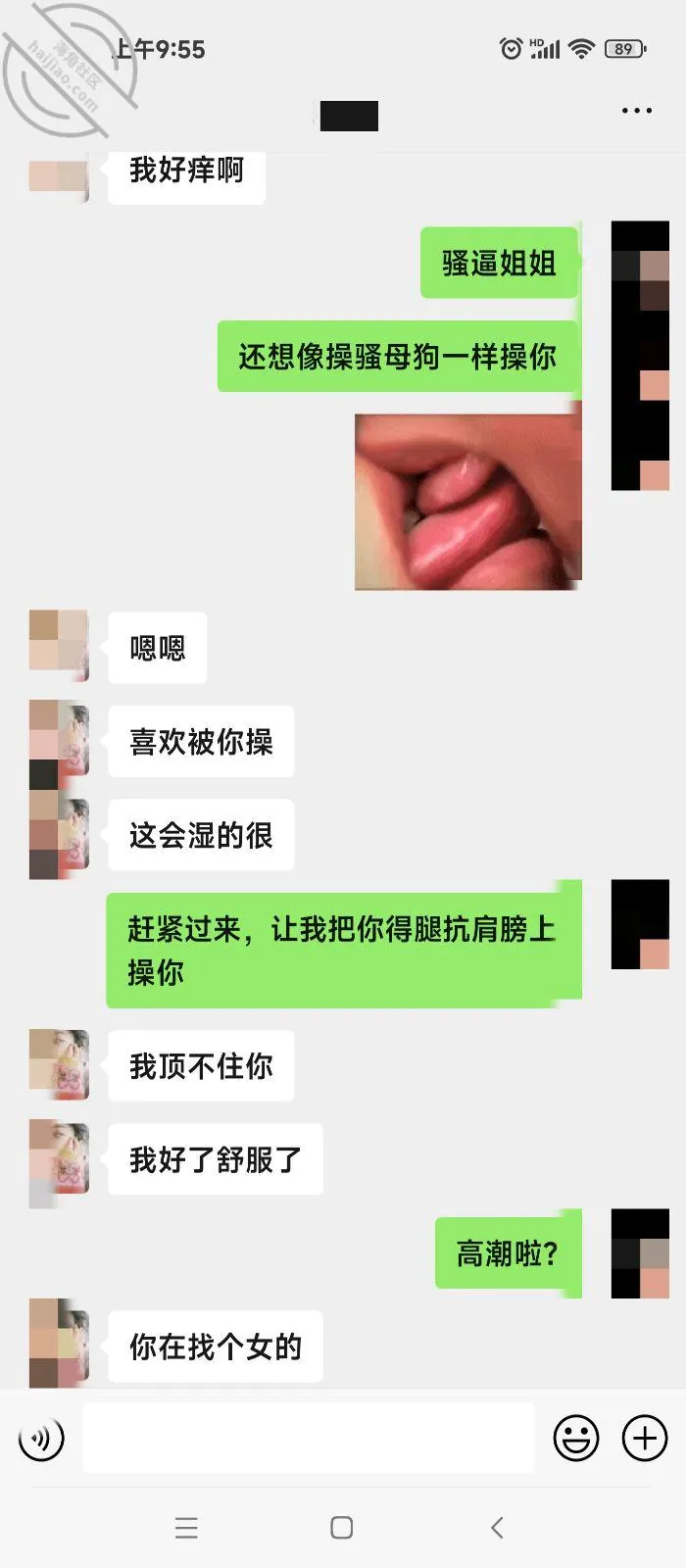Open the plus attachments menu
This screenshot has height=1568, width=686.
coord(645,1439)
